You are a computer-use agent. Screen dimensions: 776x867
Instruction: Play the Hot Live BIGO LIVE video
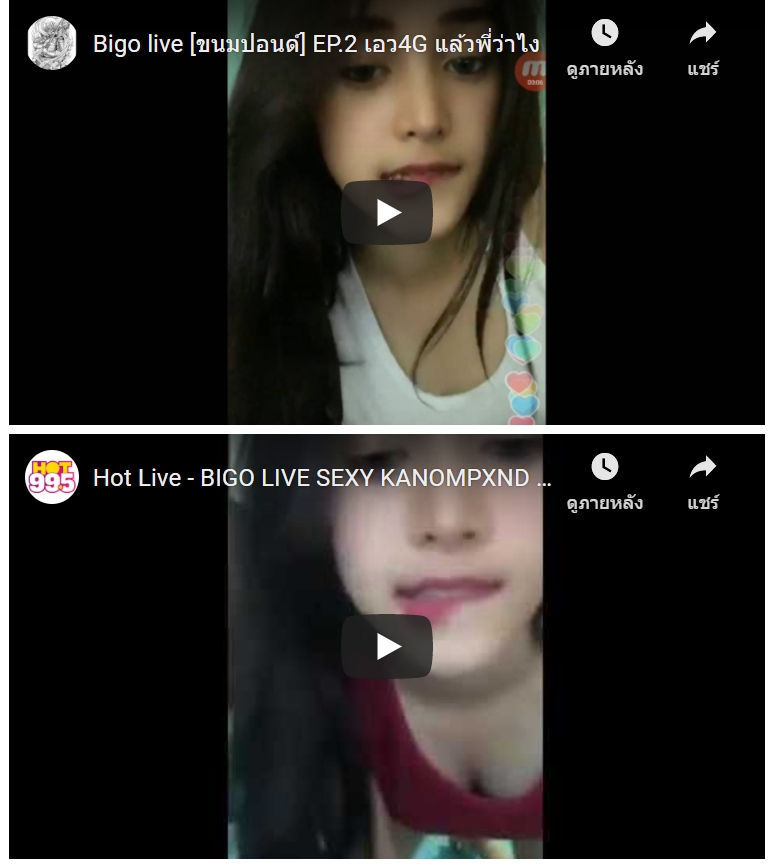tap(387, 647)
